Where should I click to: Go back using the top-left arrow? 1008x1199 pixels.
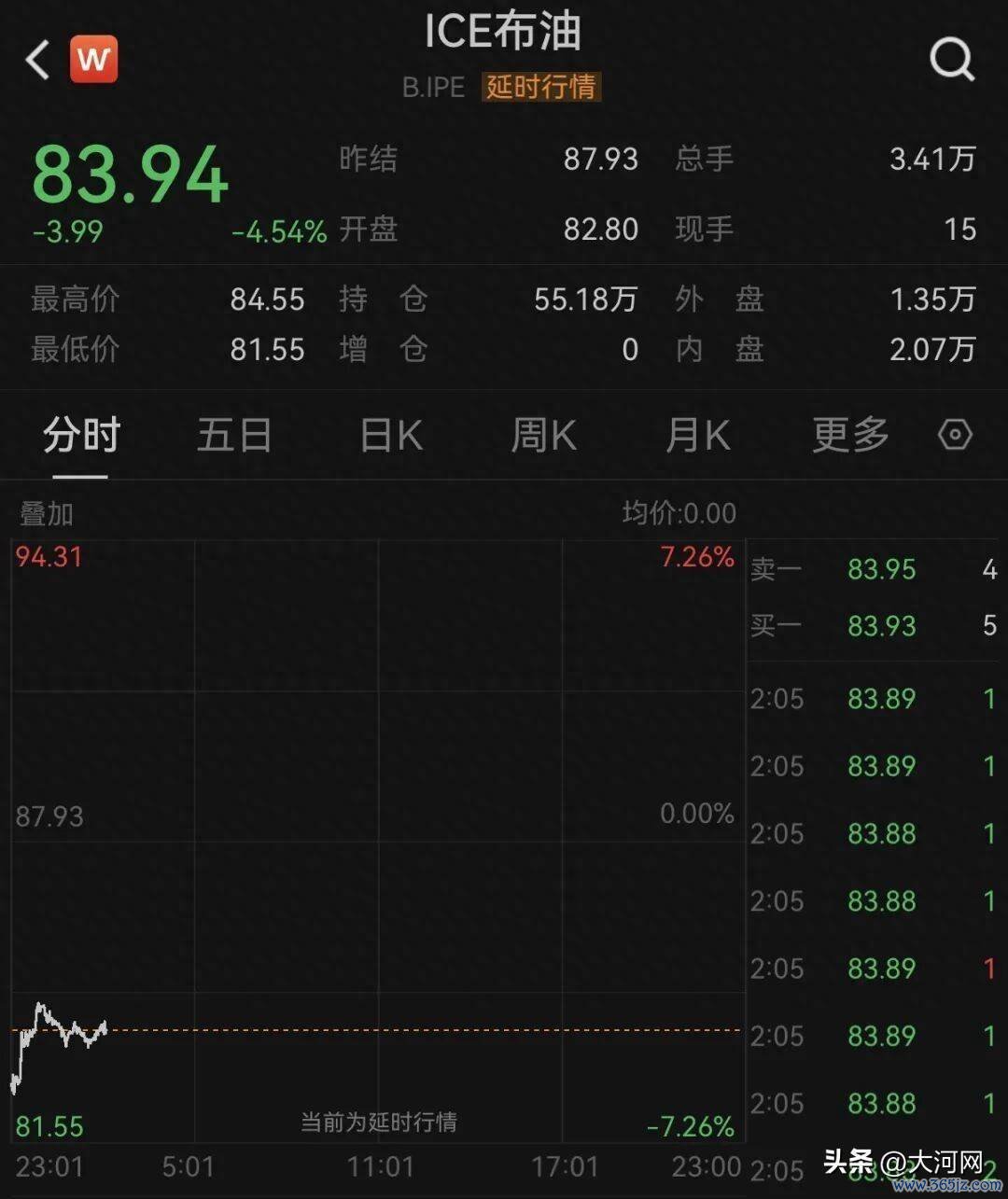pos(37,61)
